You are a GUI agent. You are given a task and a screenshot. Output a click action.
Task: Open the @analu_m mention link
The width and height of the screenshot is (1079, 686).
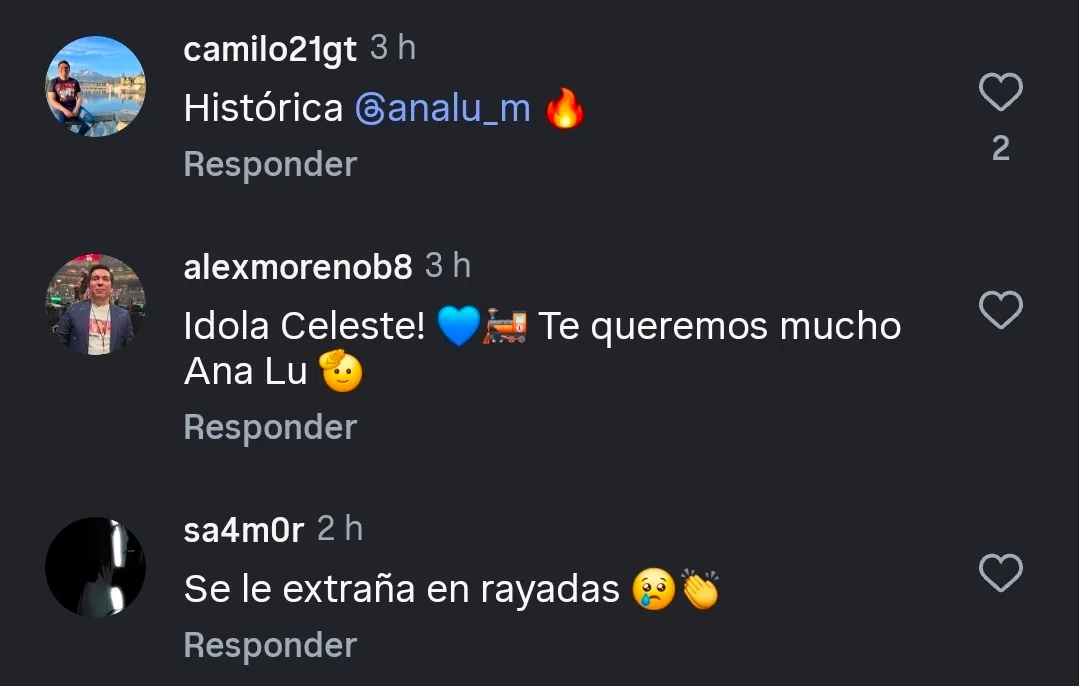pos(443,108)
